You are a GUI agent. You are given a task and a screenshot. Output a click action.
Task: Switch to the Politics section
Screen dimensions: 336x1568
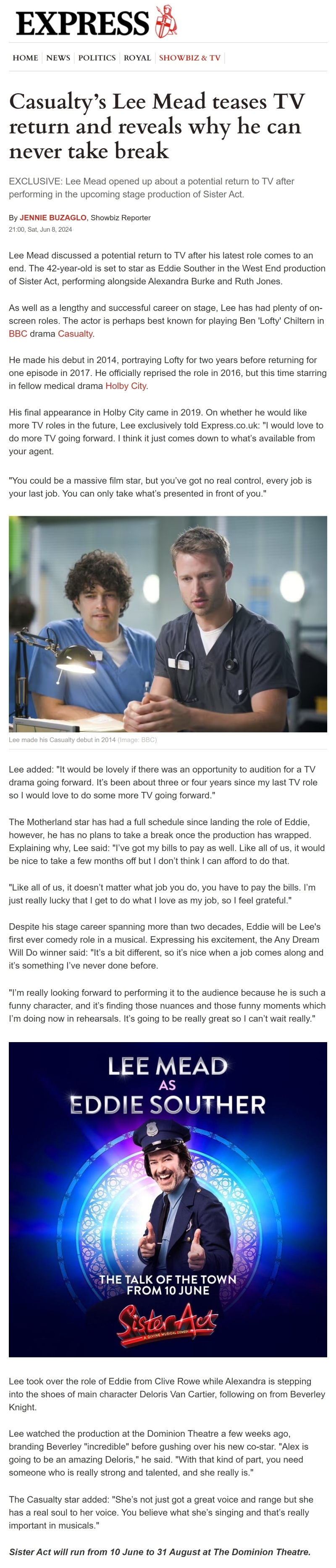click(x=97, y=58)
